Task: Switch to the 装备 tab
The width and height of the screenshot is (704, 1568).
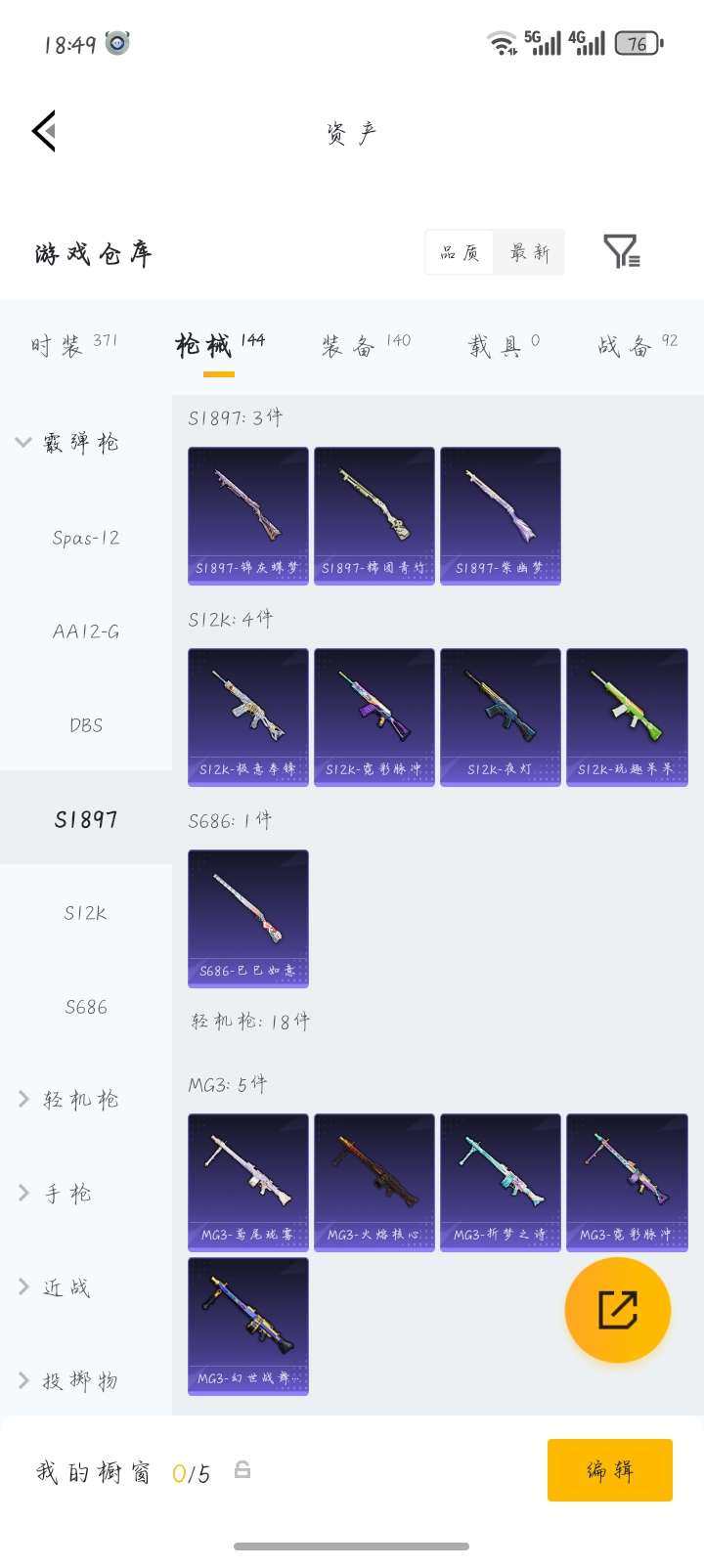Action: point(365,345)
